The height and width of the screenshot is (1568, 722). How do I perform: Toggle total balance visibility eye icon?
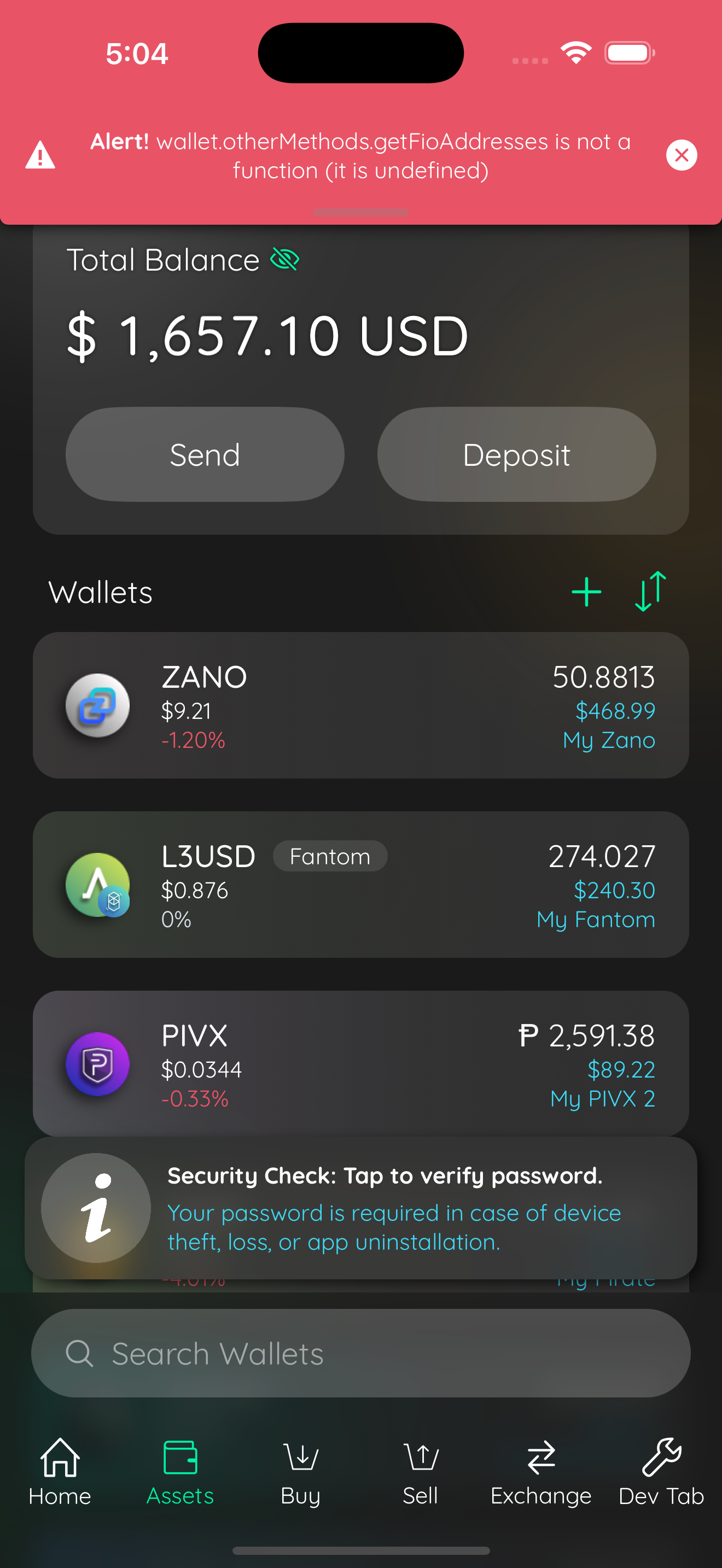[x=284, y=259]
